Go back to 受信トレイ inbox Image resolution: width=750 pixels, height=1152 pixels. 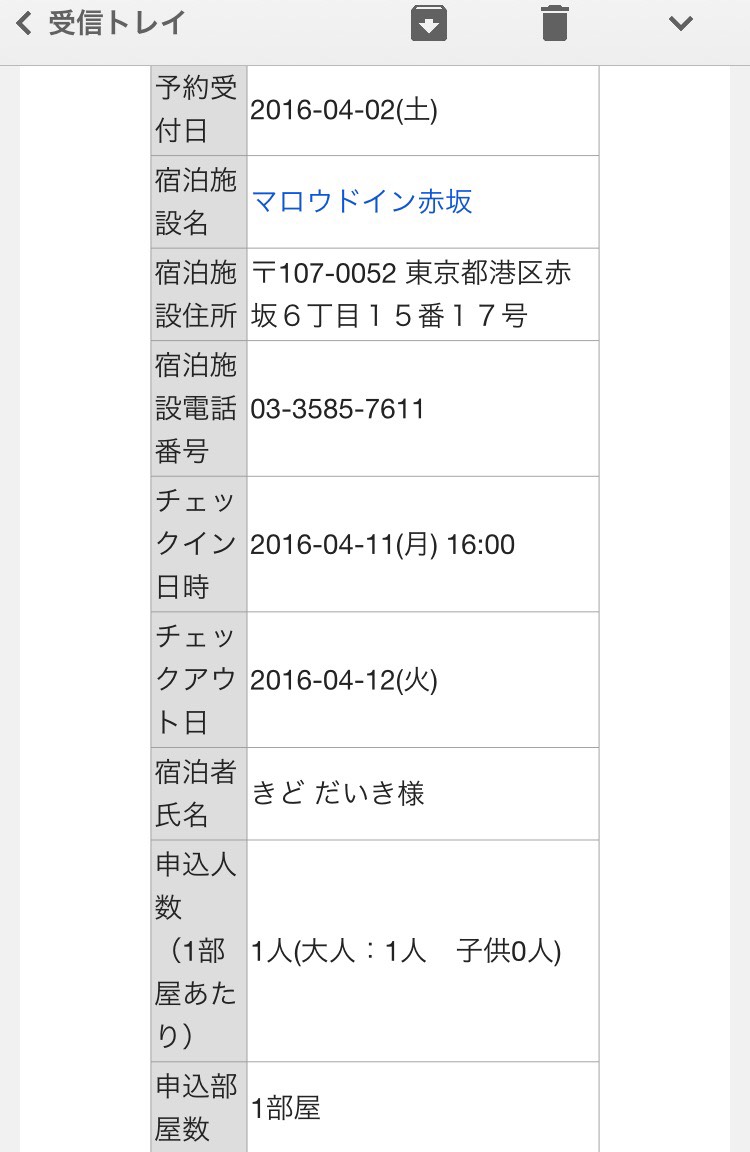pyautogui.click(x=100, y=24)
